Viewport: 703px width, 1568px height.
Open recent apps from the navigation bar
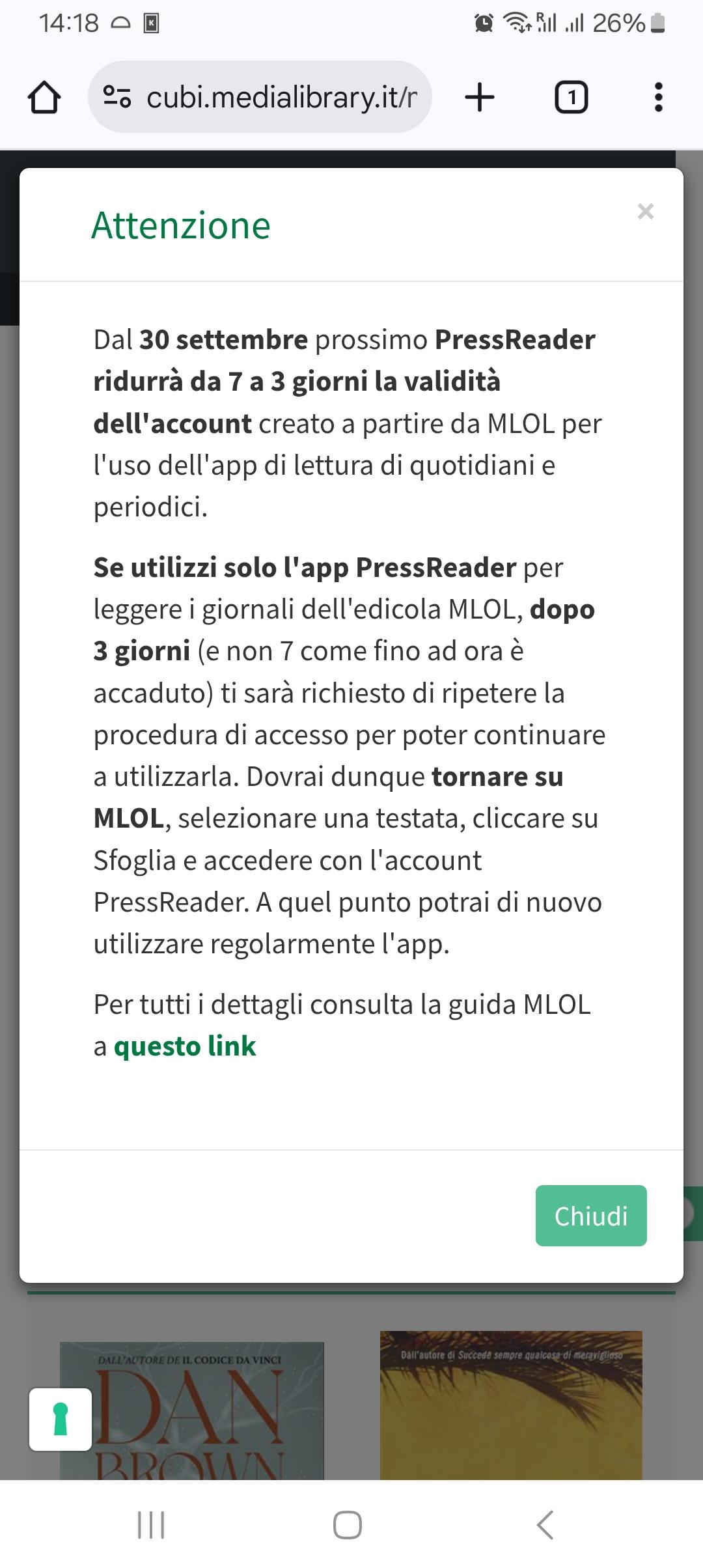(x=151, y=1524)
